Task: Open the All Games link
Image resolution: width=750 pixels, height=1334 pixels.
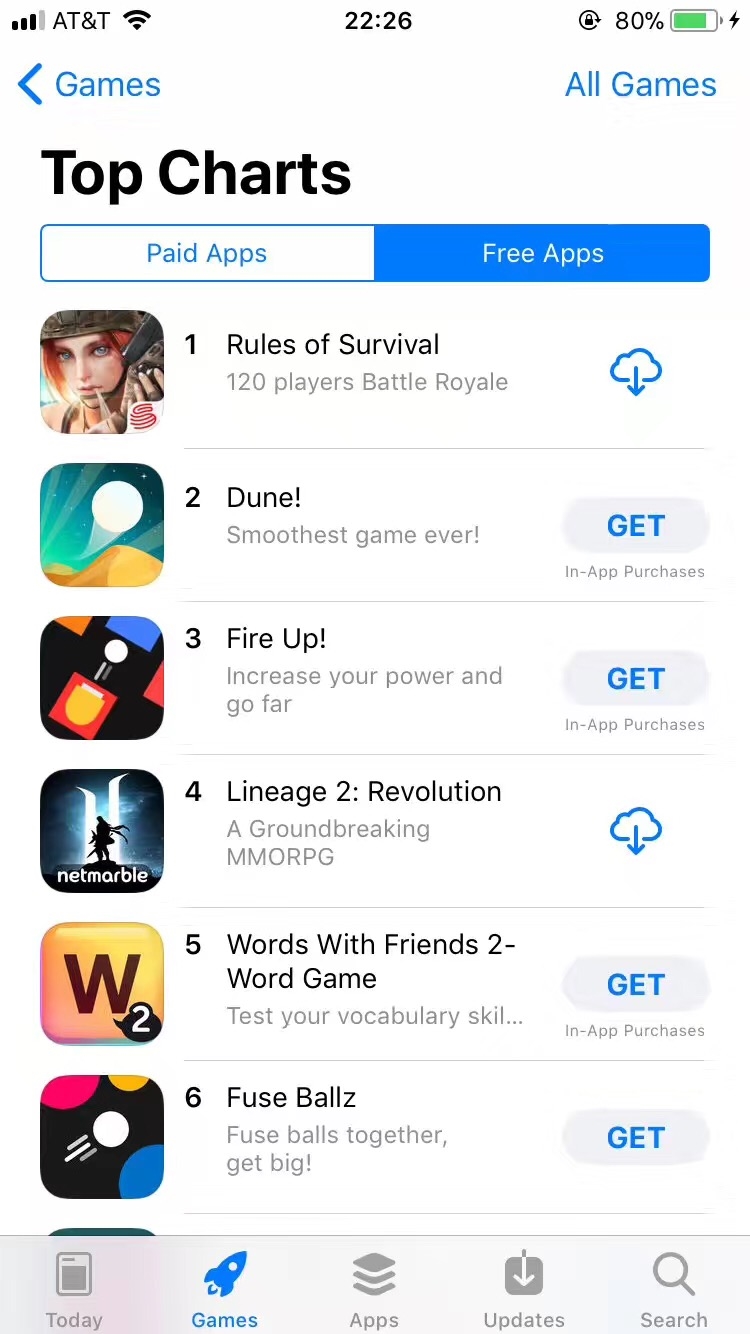Action: point(640,85)
